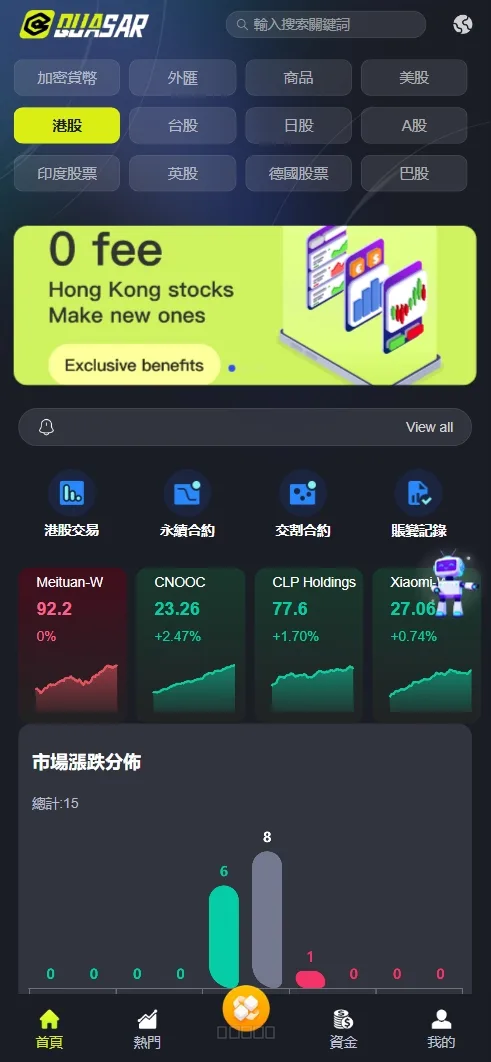
Task: Tap View all announcements
Action: point(429,427)
